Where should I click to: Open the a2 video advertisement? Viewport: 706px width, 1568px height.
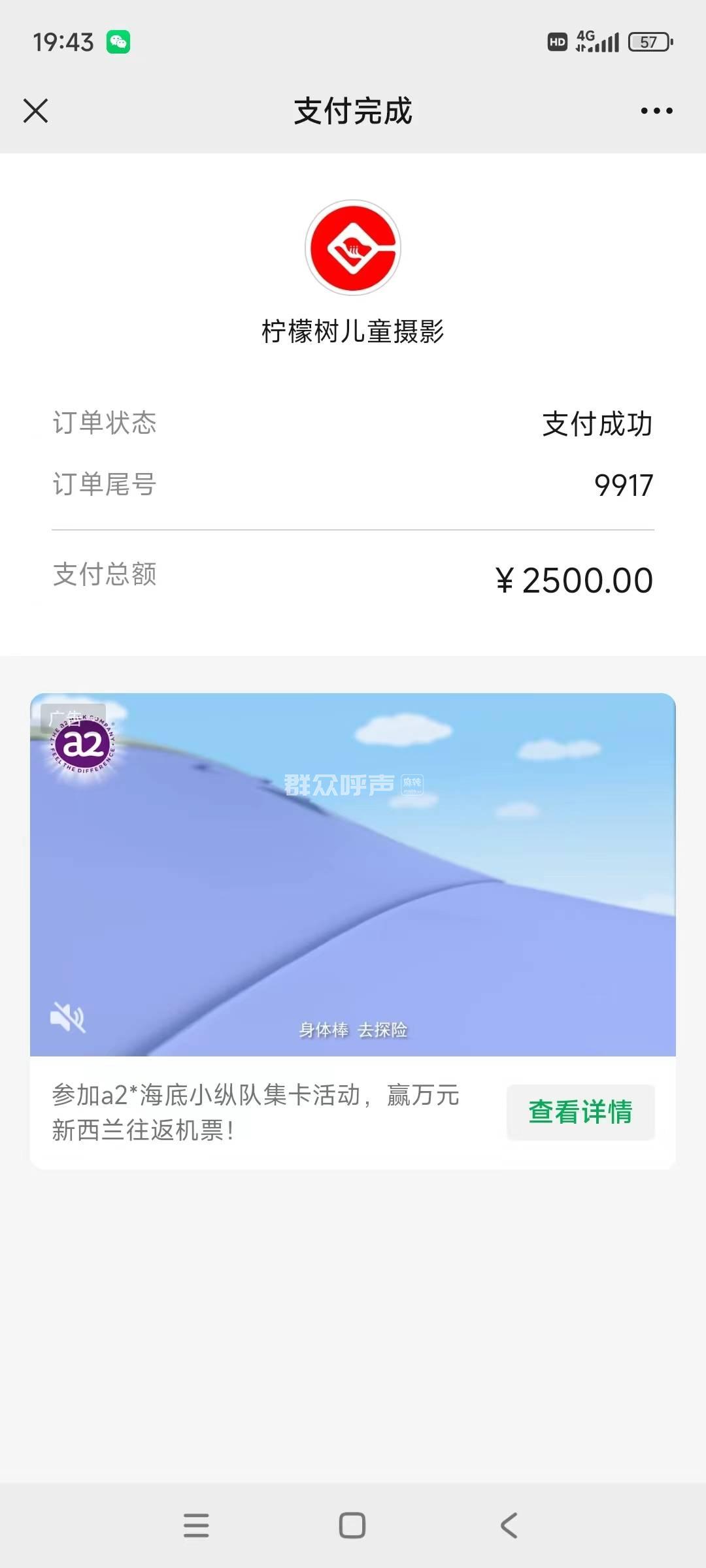click(x=353, y=875)
